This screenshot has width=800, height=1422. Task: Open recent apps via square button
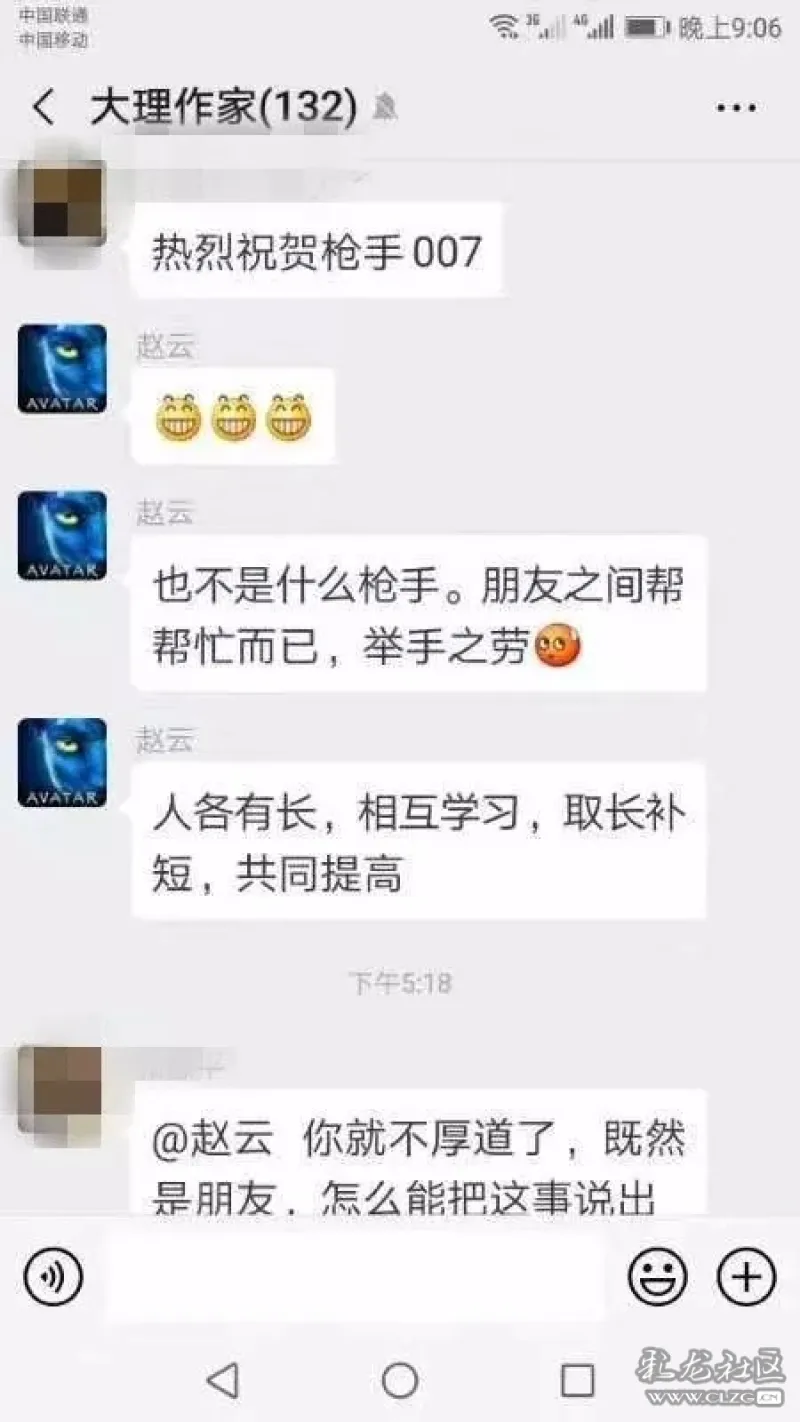click(x=578, y=1380)
